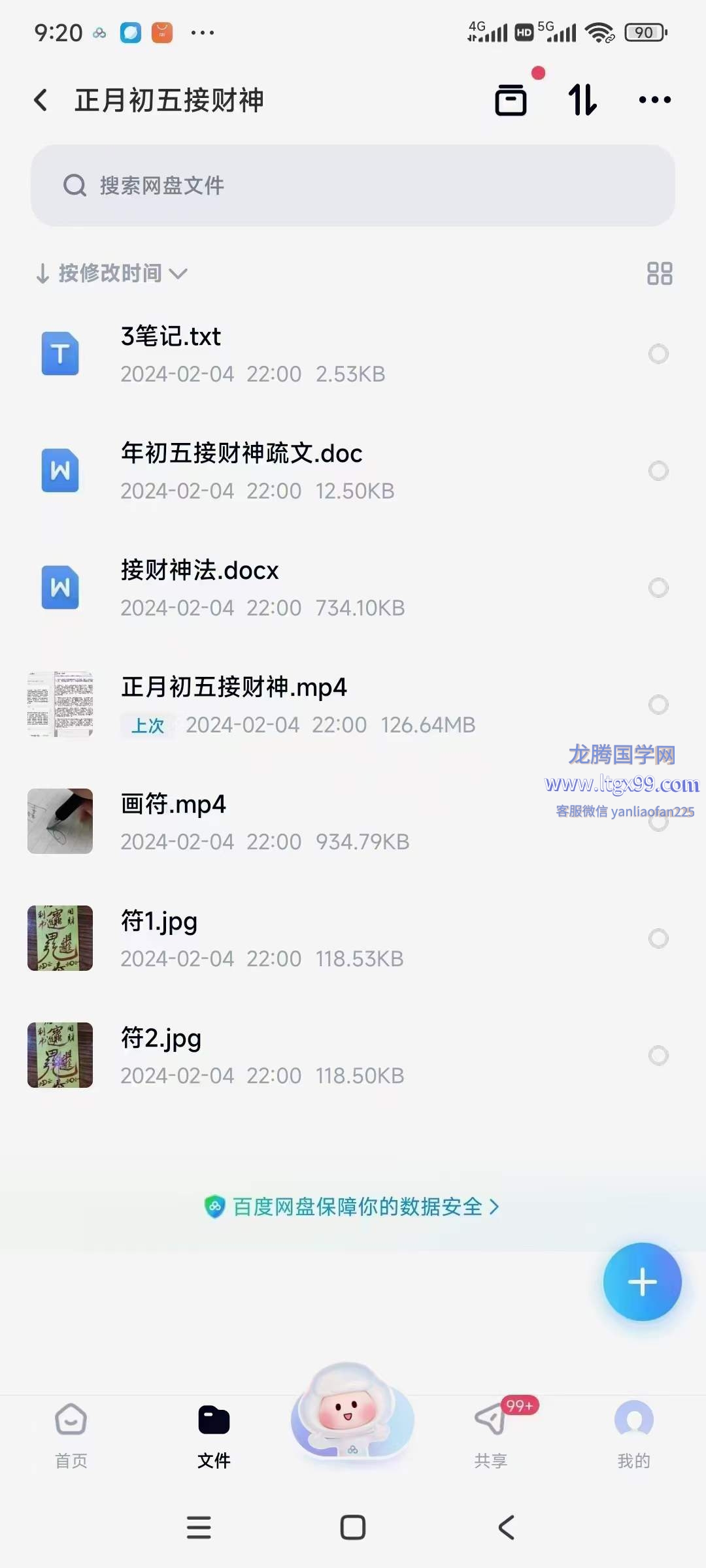Open the three-dot overflow menu

point(654,100)
